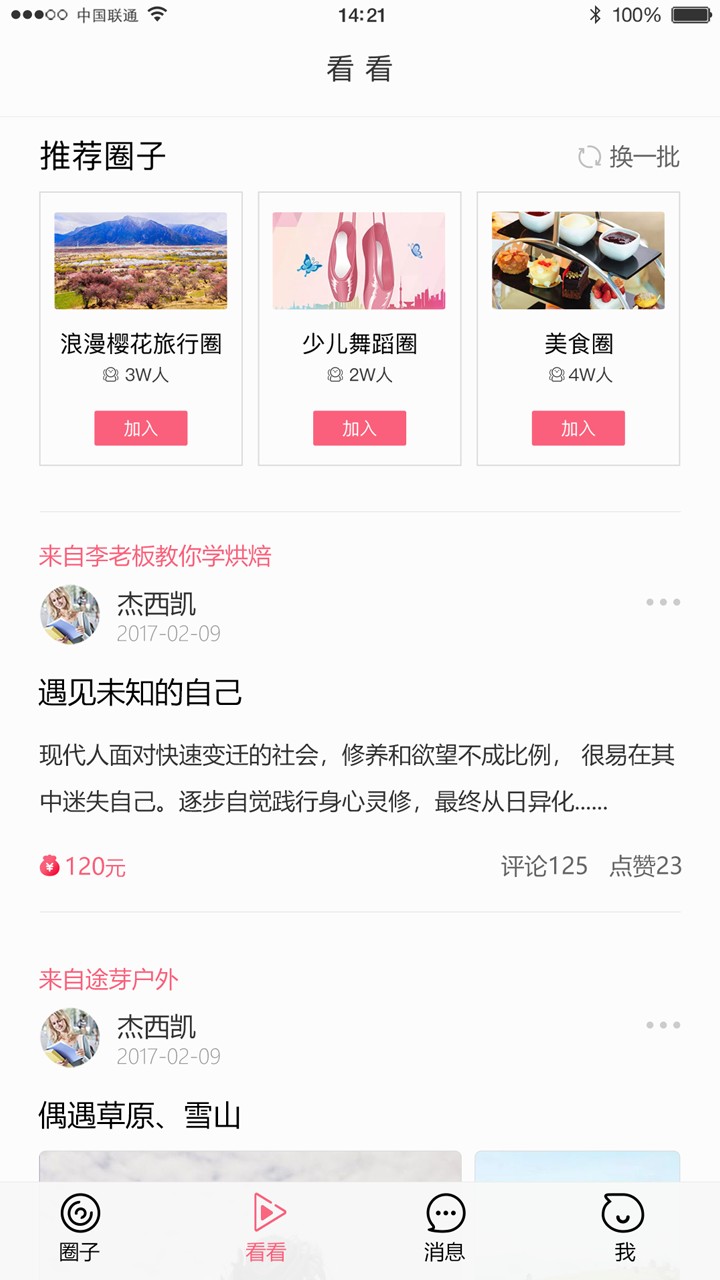Image resolution: width=720 pixels, height=1280 pixels.
Task: Like the post via 点赞23
Action: [x=645, y=866]
